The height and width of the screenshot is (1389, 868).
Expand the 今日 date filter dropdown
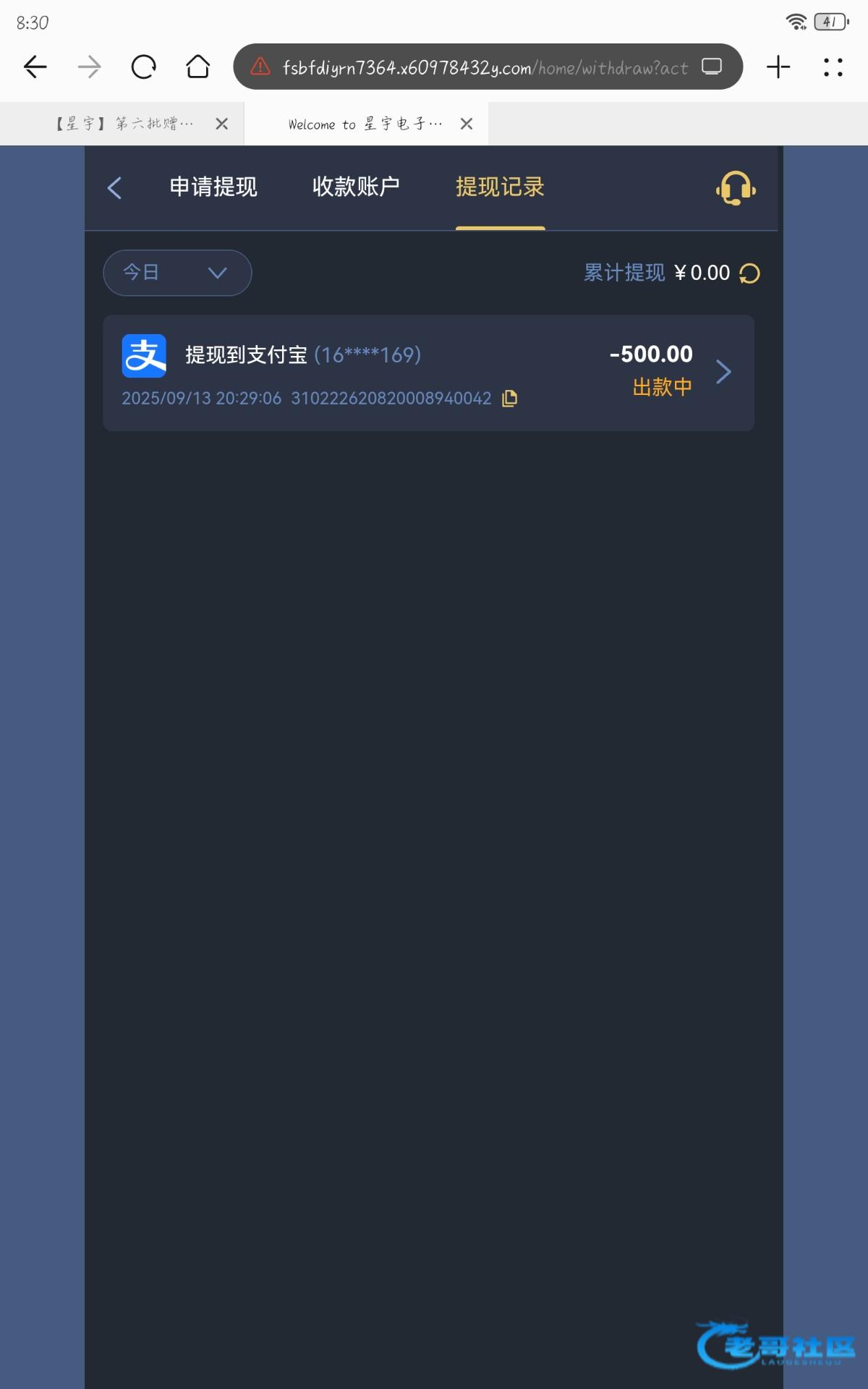[x=177, y=273]
